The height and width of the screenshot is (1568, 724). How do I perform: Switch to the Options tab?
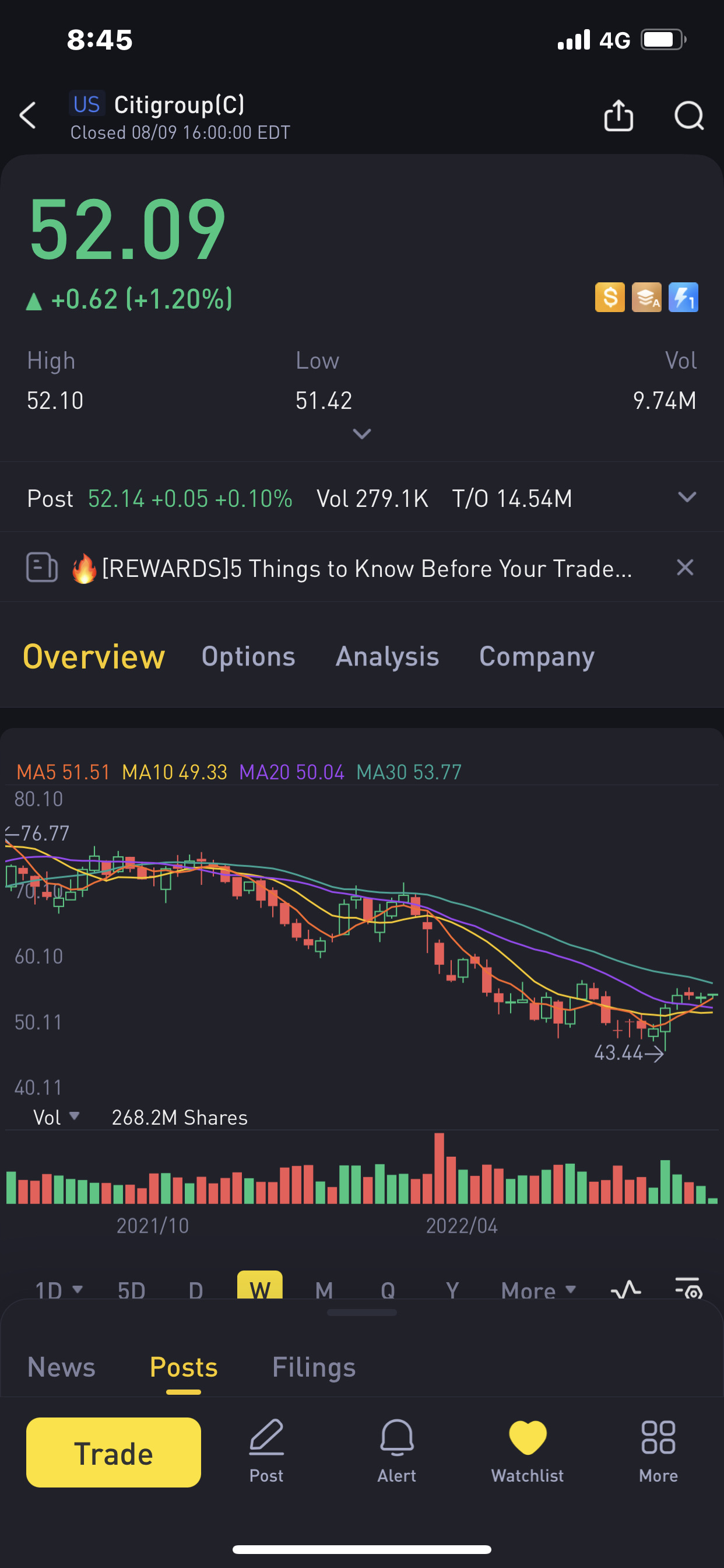click(x=248, y=657)
